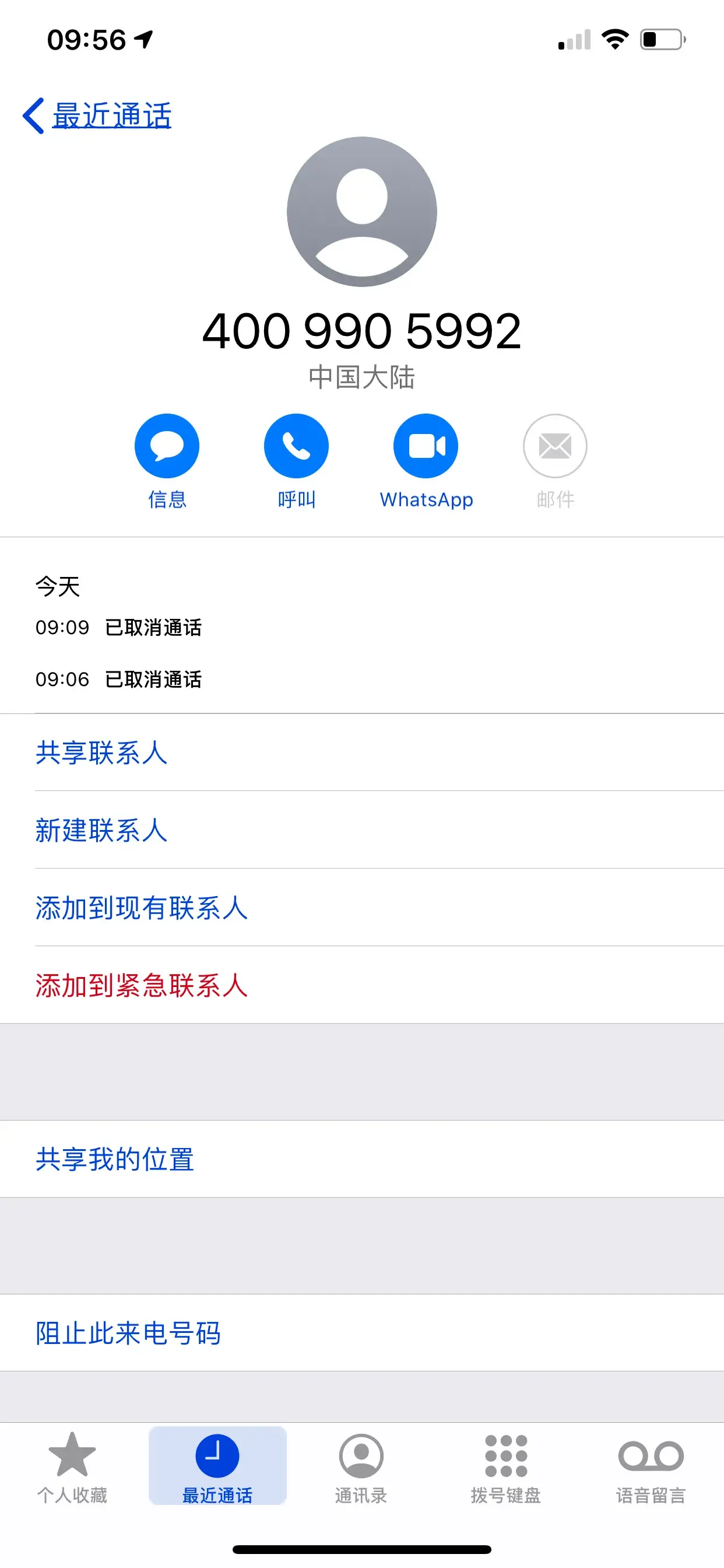Choose 添加到现有联系人

click(x=142, y=908)
